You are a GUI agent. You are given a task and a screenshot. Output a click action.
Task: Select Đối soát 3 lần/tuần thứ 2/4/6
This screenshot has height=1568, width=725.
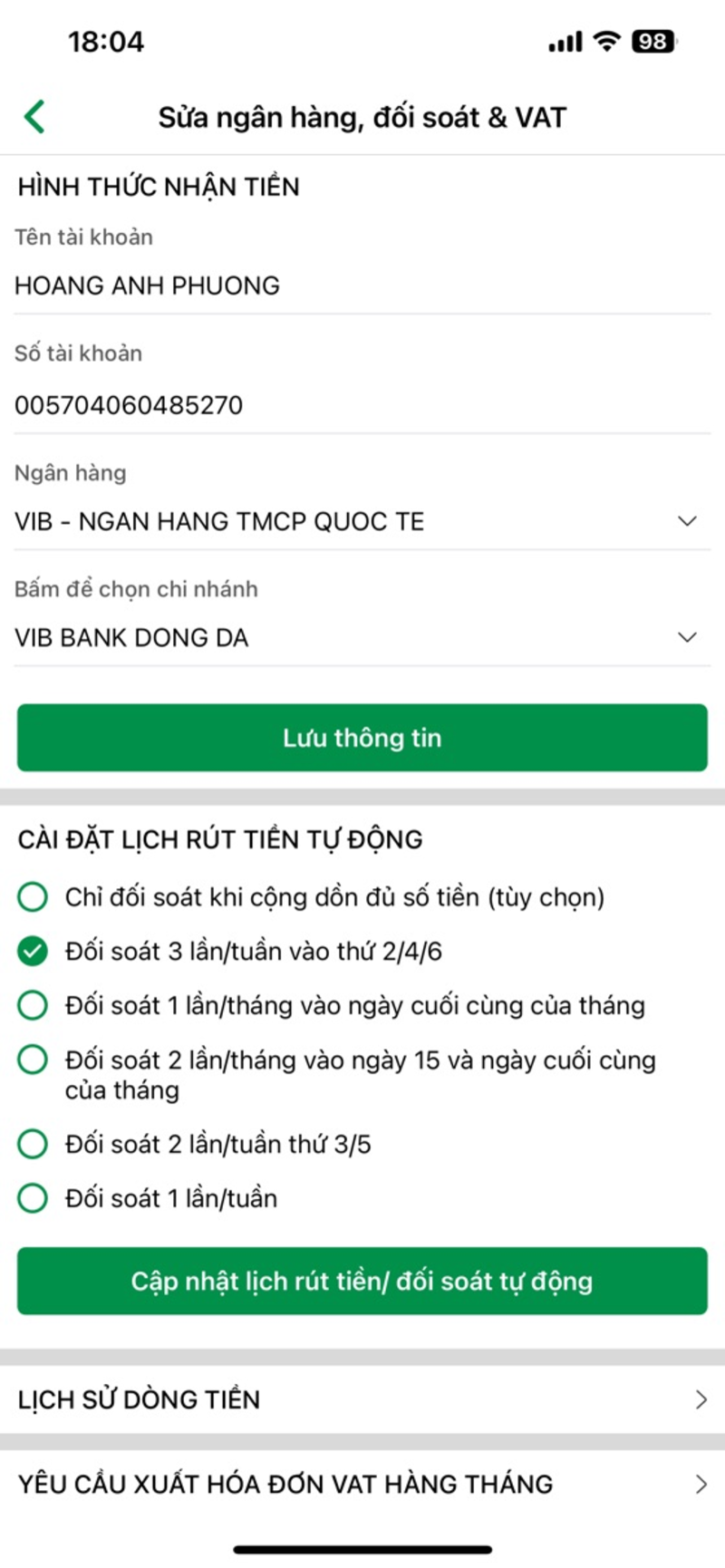pyautogui.click(x=33, y=952)
